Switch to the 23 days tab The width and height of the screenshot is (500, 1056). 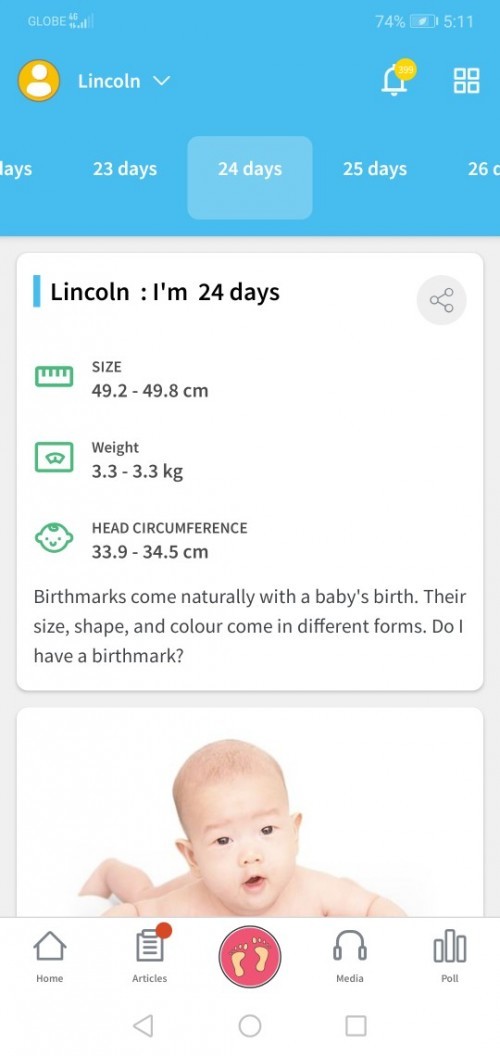click(125, 168)
